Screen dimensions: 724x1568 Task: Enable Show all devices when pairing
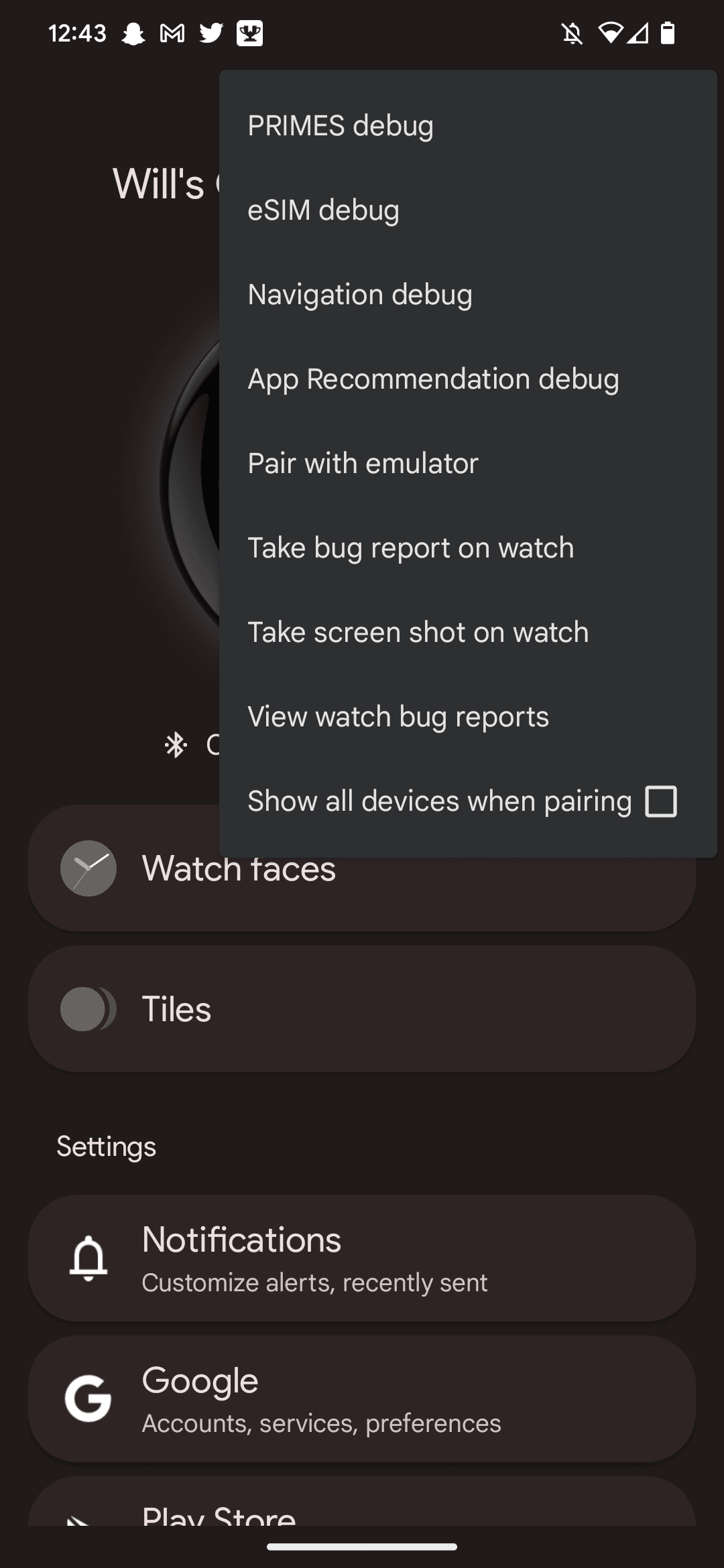point(660,800)
